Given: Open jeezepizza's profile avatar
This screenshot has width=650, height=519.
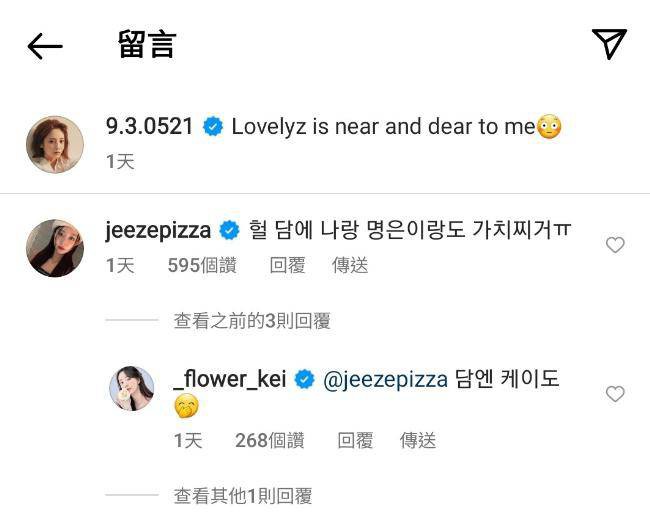Looking at the screenshot, I should coord(54,248).
